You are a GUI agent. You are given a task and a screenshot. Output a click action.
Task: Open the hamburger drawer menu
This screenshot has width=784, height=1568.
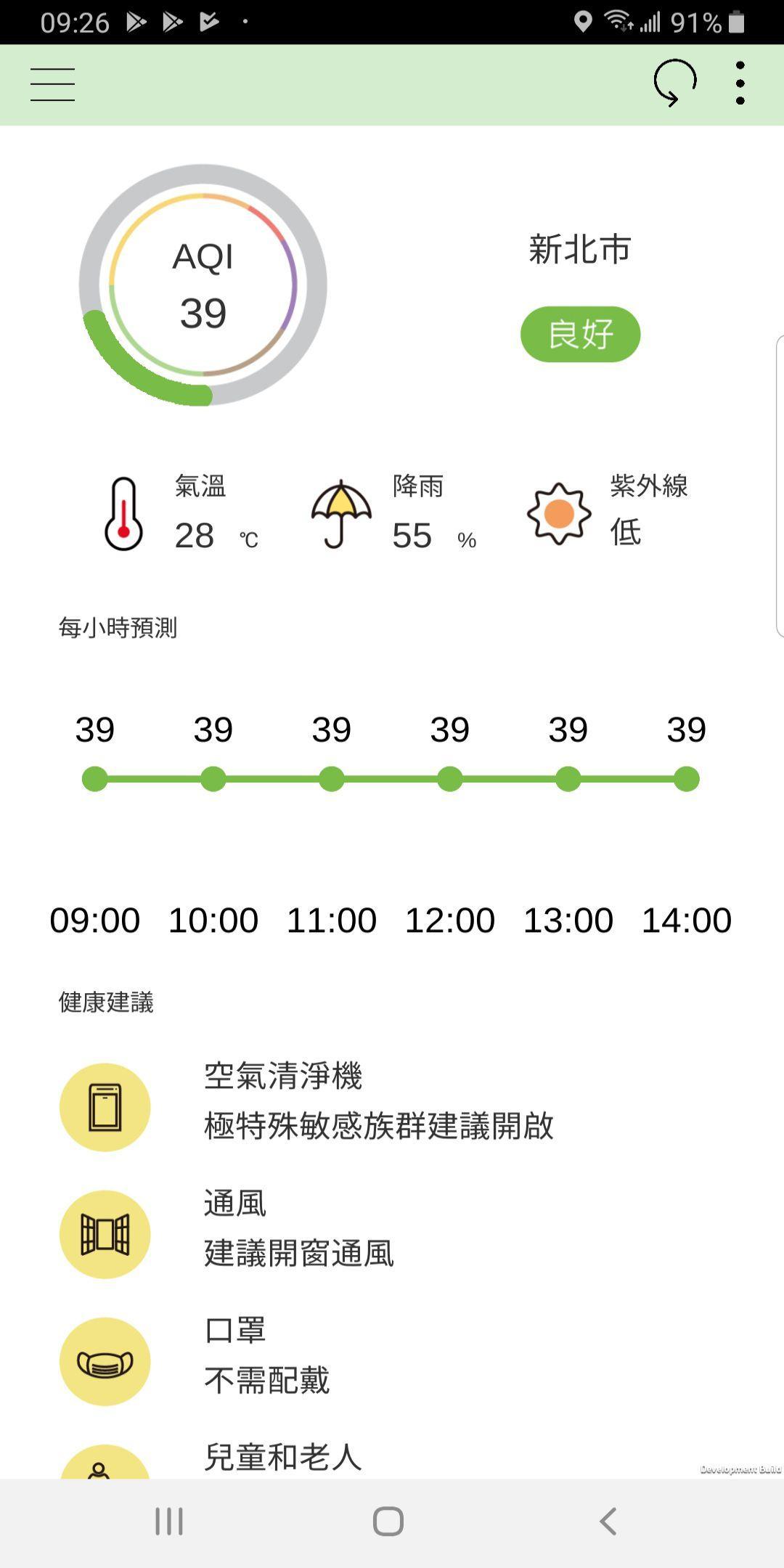[x=52, y=84]
